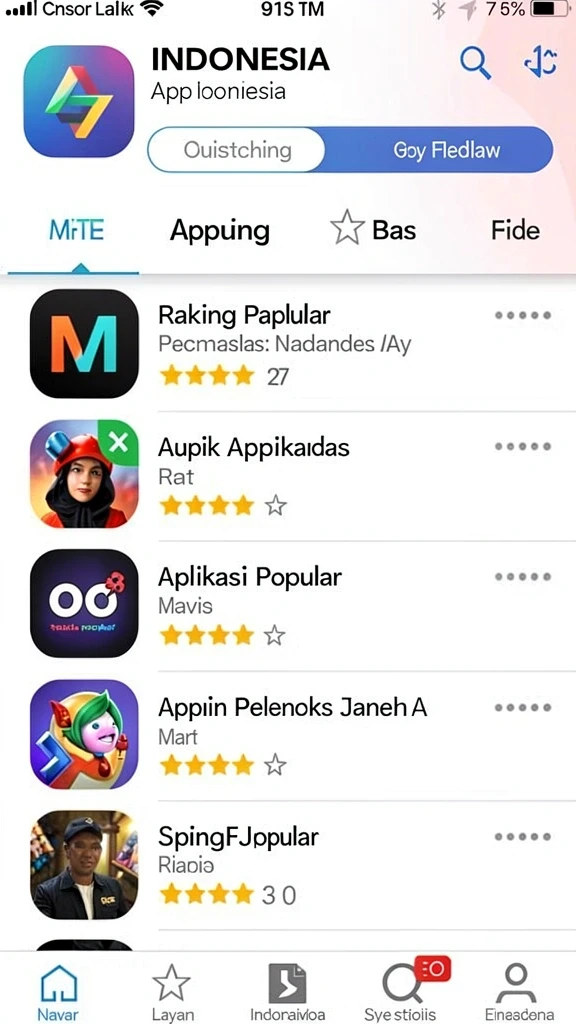
Task: Open the Appiin Pelenoks Janeh A row
Action: click(288, 735)
